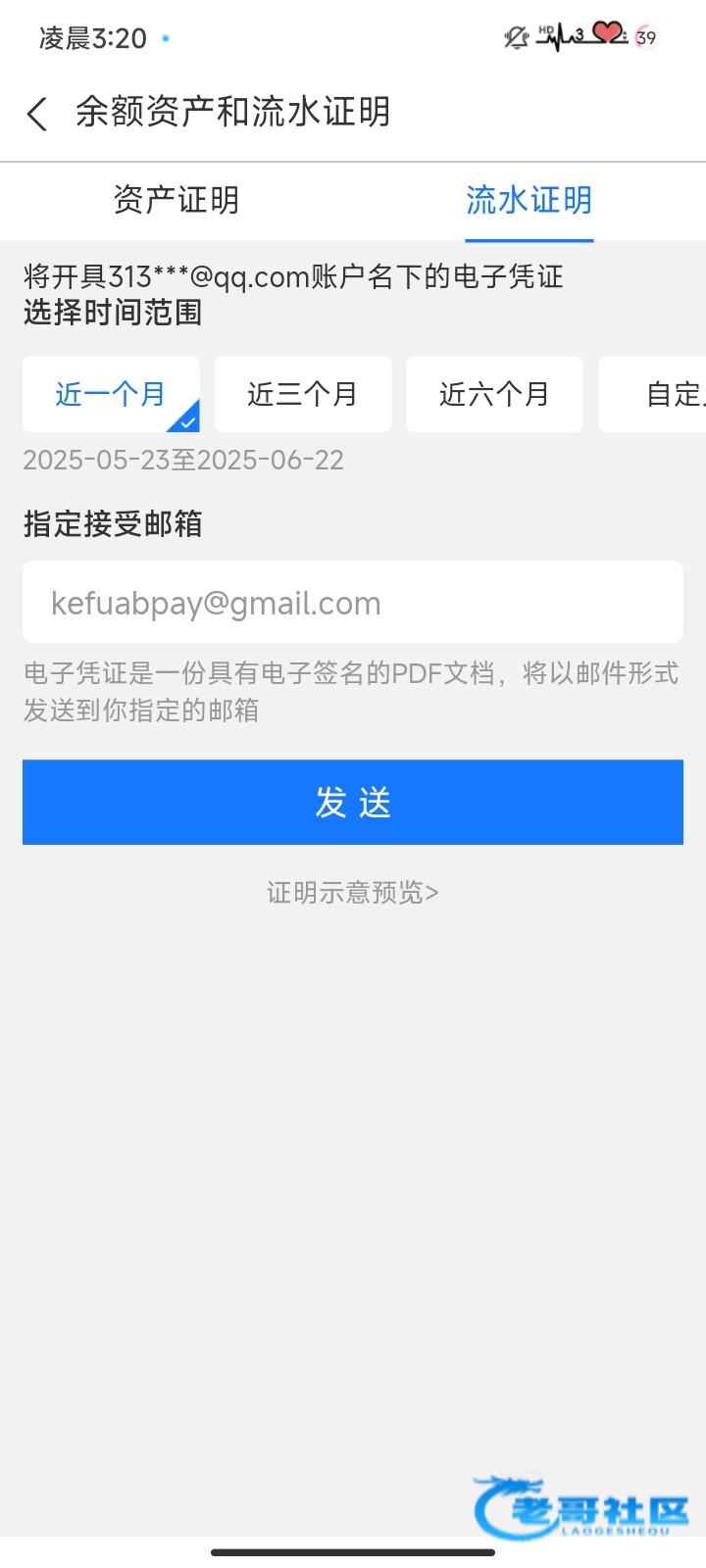
Task: Pick the 近六个月 time range
Action: (x=495, y=394)
